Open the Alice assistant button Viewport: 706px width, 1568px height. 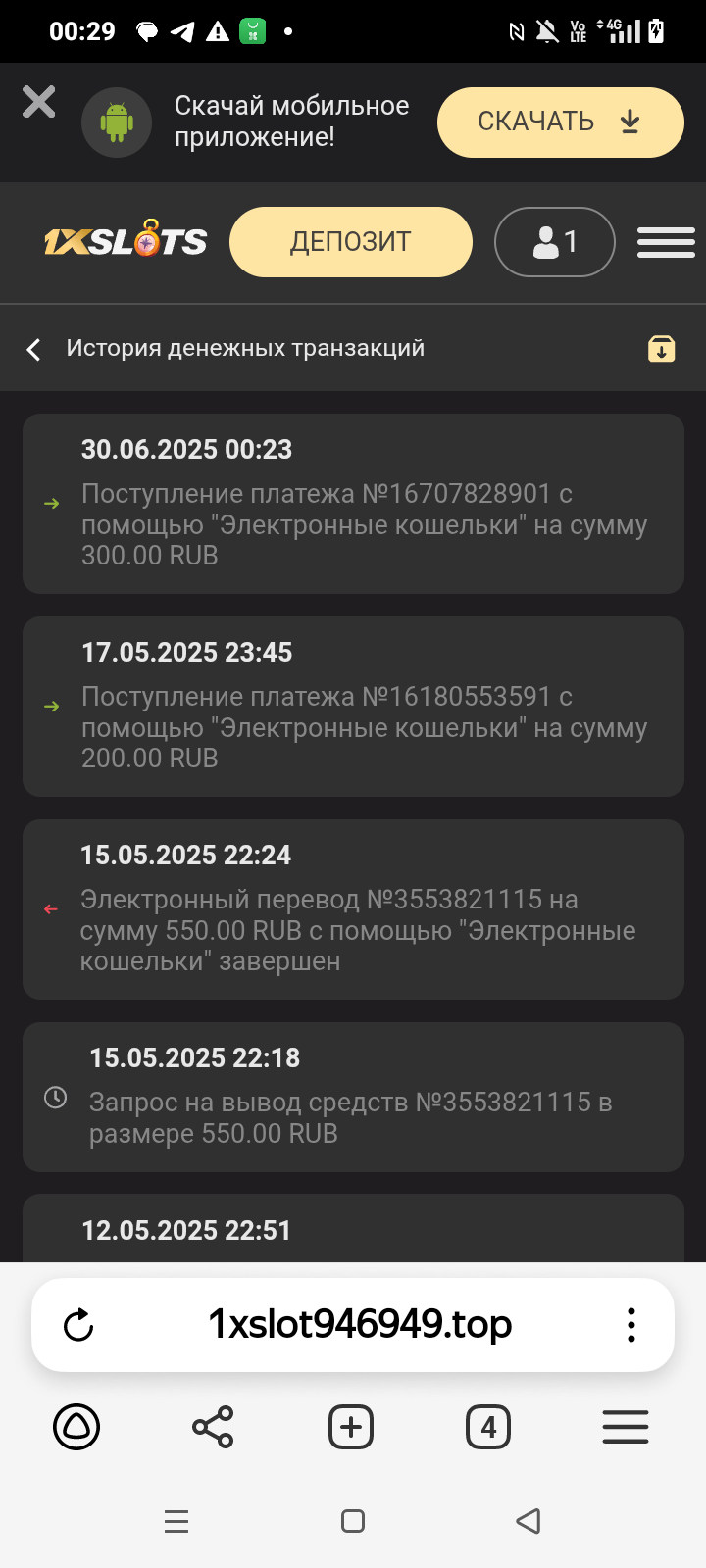76,1427
